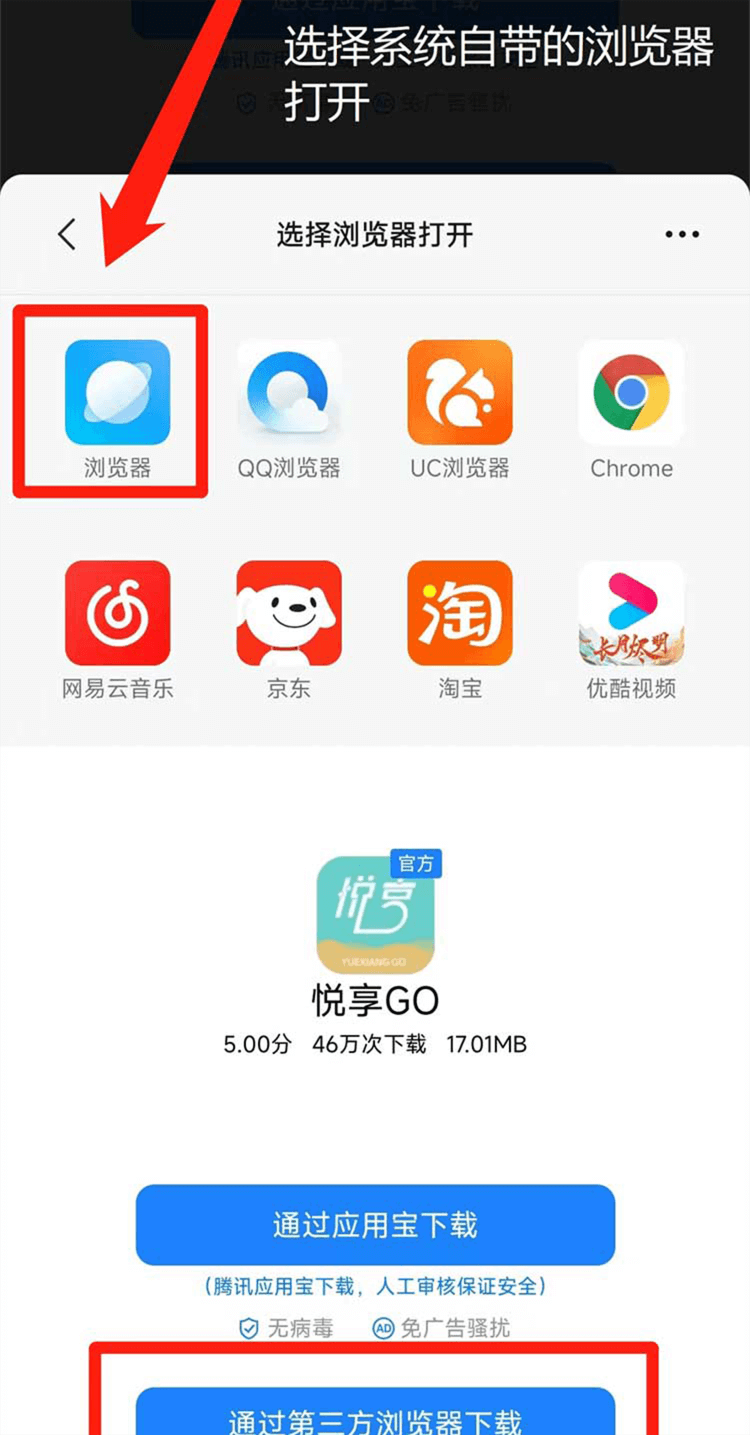Open the three-dot overflow menu
The width and height of the screenshot is (750, 1435).
point(682,235)
